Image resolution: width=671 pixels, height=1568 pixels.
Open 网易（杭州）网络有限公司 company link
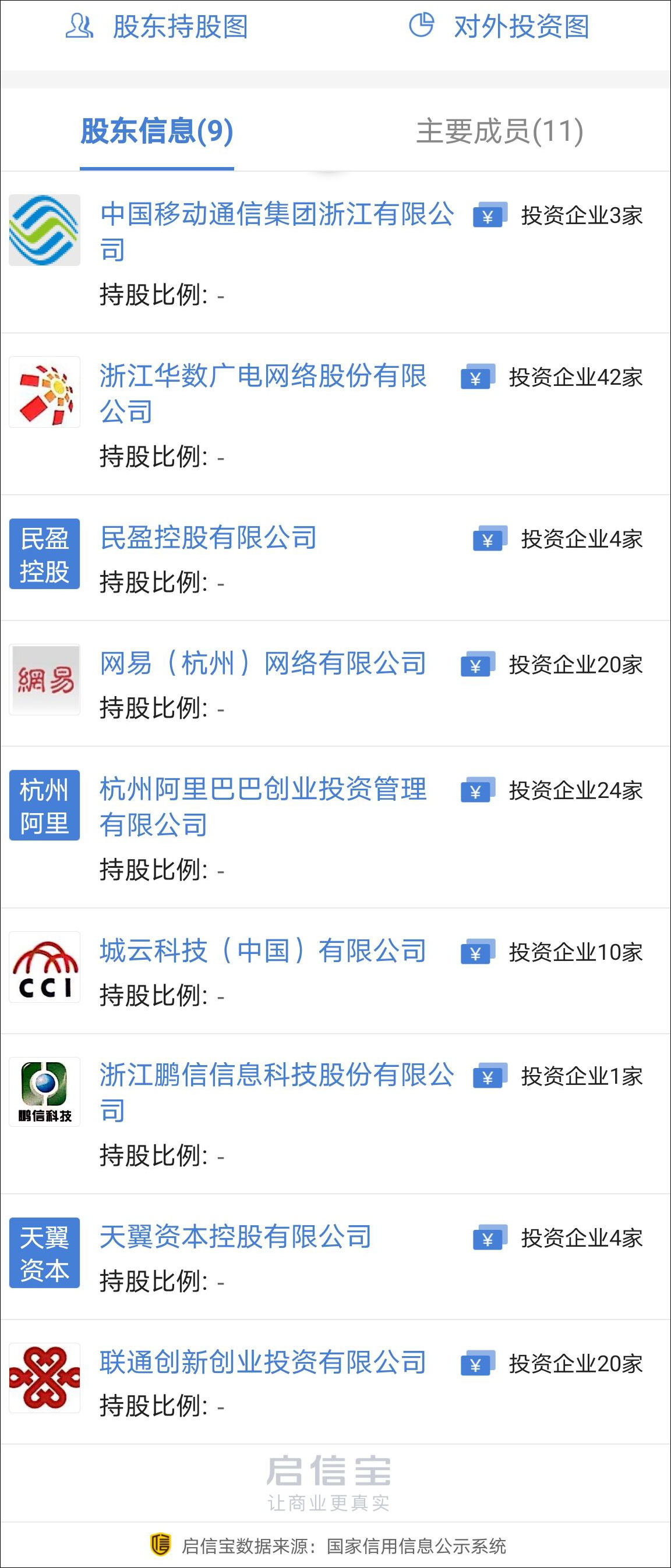(x=263, y=665)
